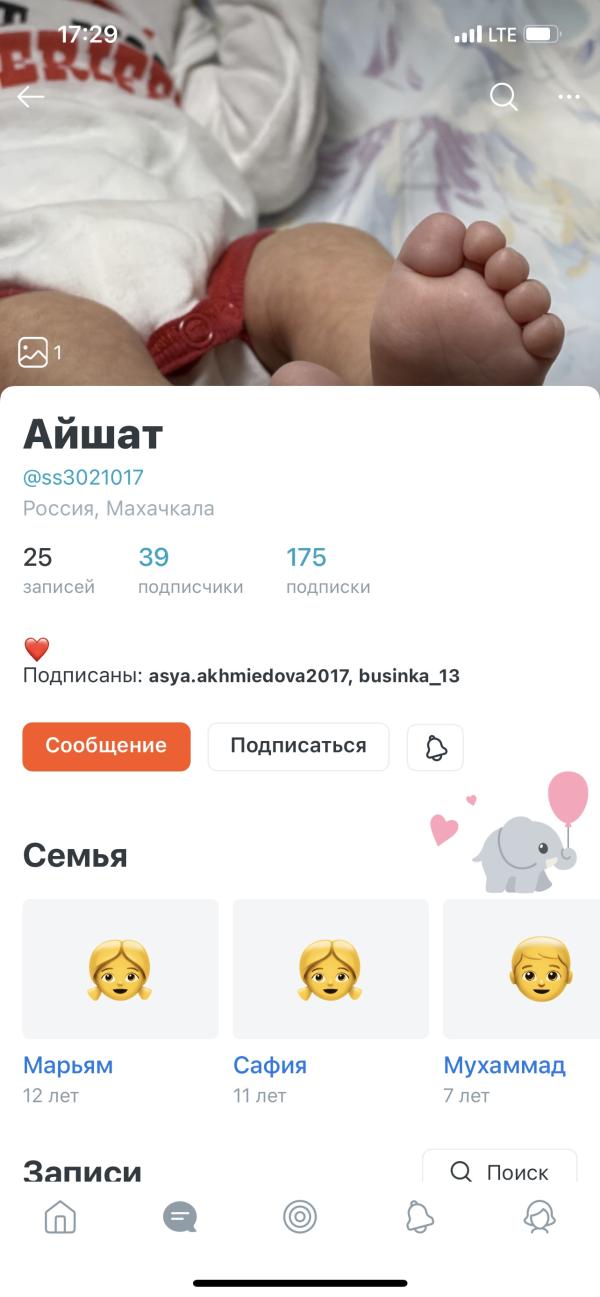Image resolution: width=600 pixels, height=1297 pixels.
Task: Open the target circle tab
Action: pos(300,1217)
